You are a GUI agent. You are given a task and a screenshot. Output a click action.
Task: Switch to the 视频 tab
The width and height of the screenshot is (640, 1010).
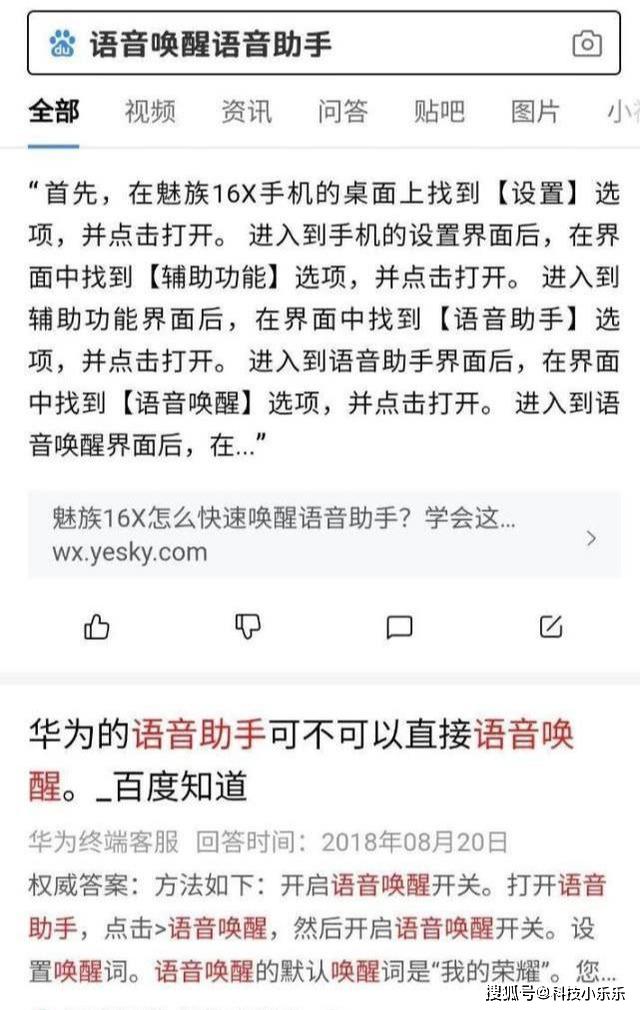click(x=150, y=111)
